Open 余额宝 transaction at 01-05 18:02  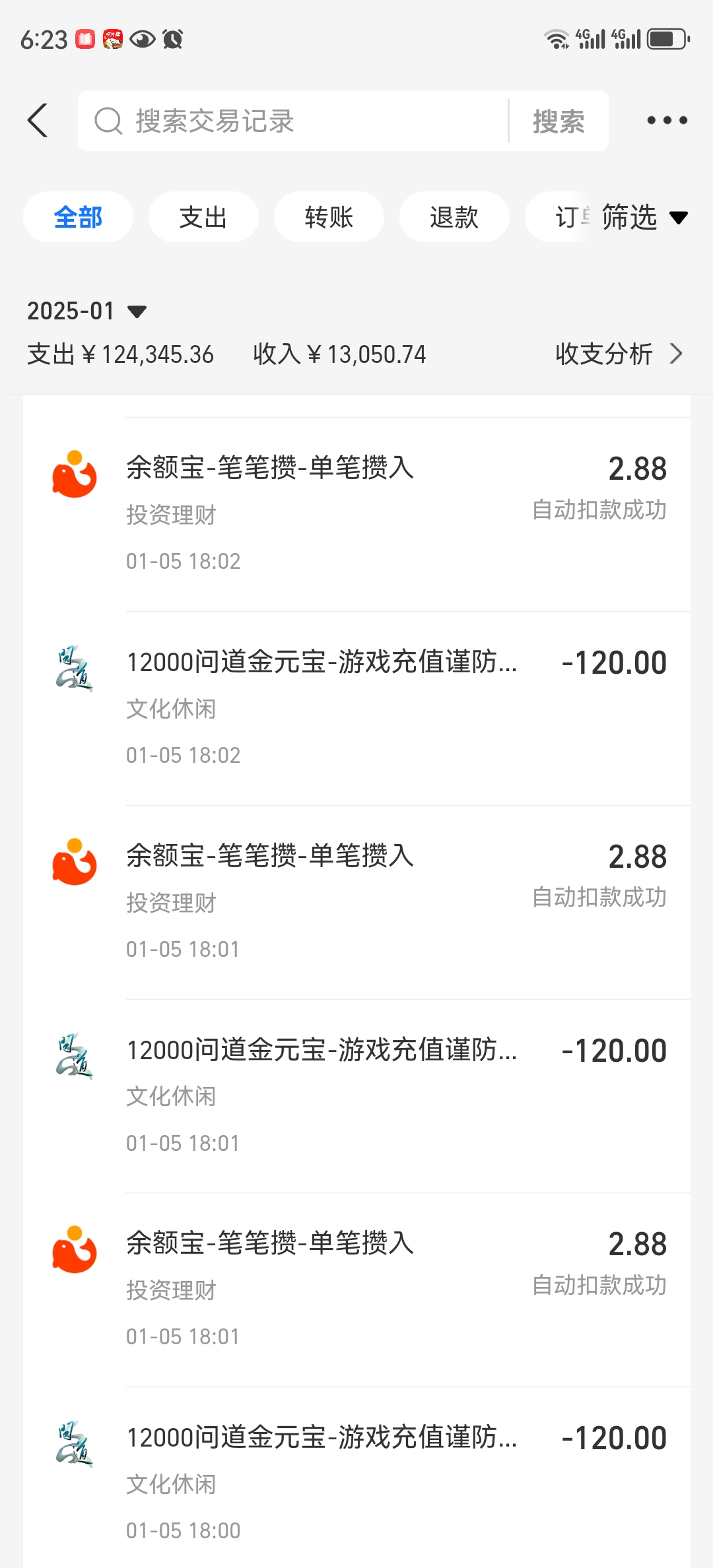click(356, 515)
